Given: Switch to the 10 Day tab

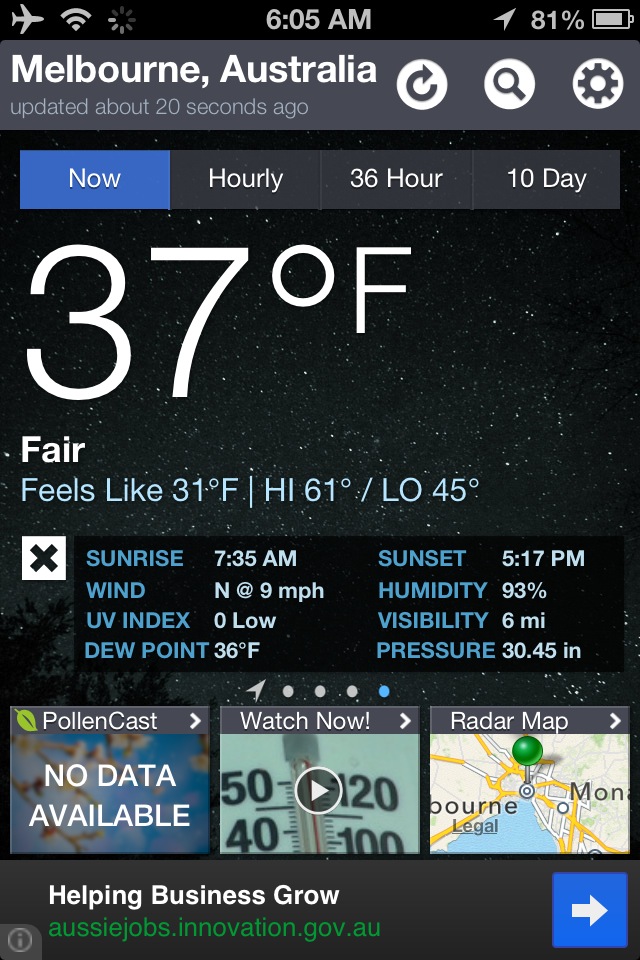Looking at the screenshot, I should 546,179.
